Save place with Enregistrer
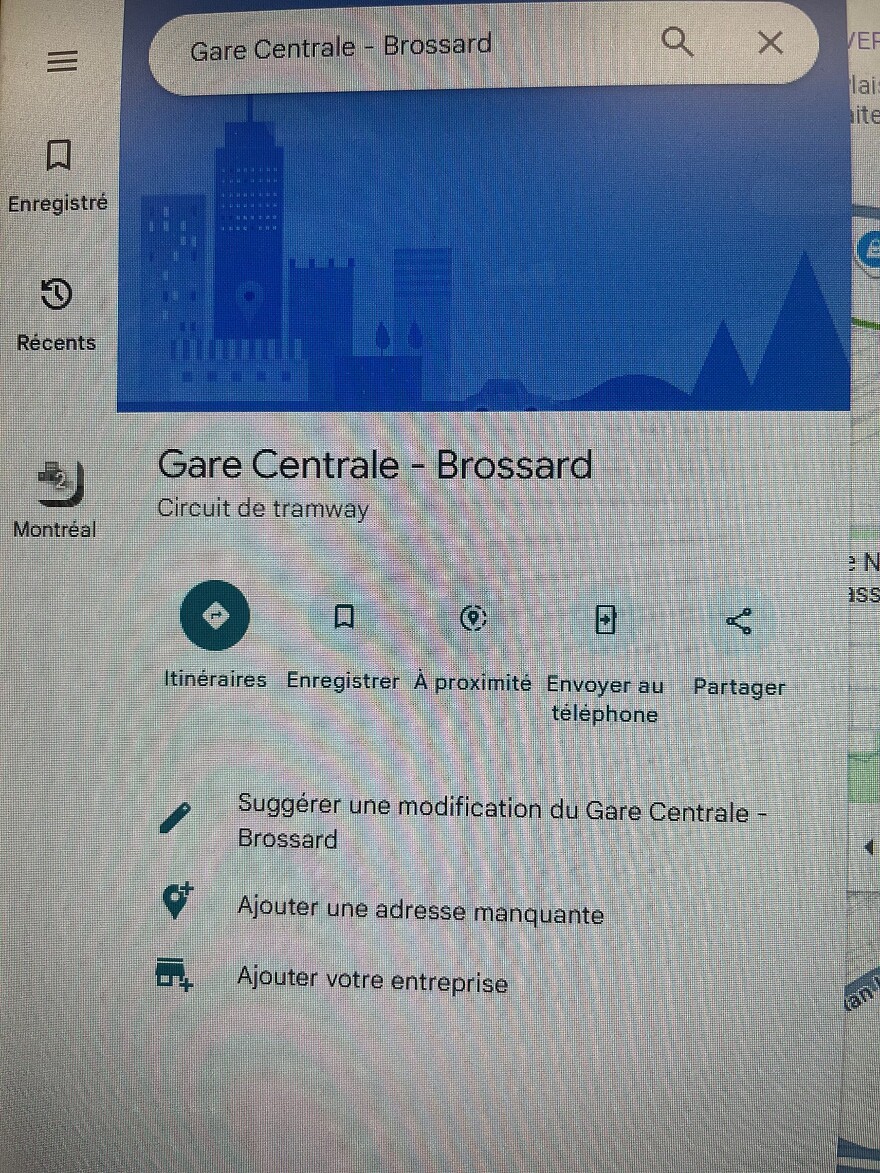This screenshot has height=1173, width=880. click(x=343, y=618)
